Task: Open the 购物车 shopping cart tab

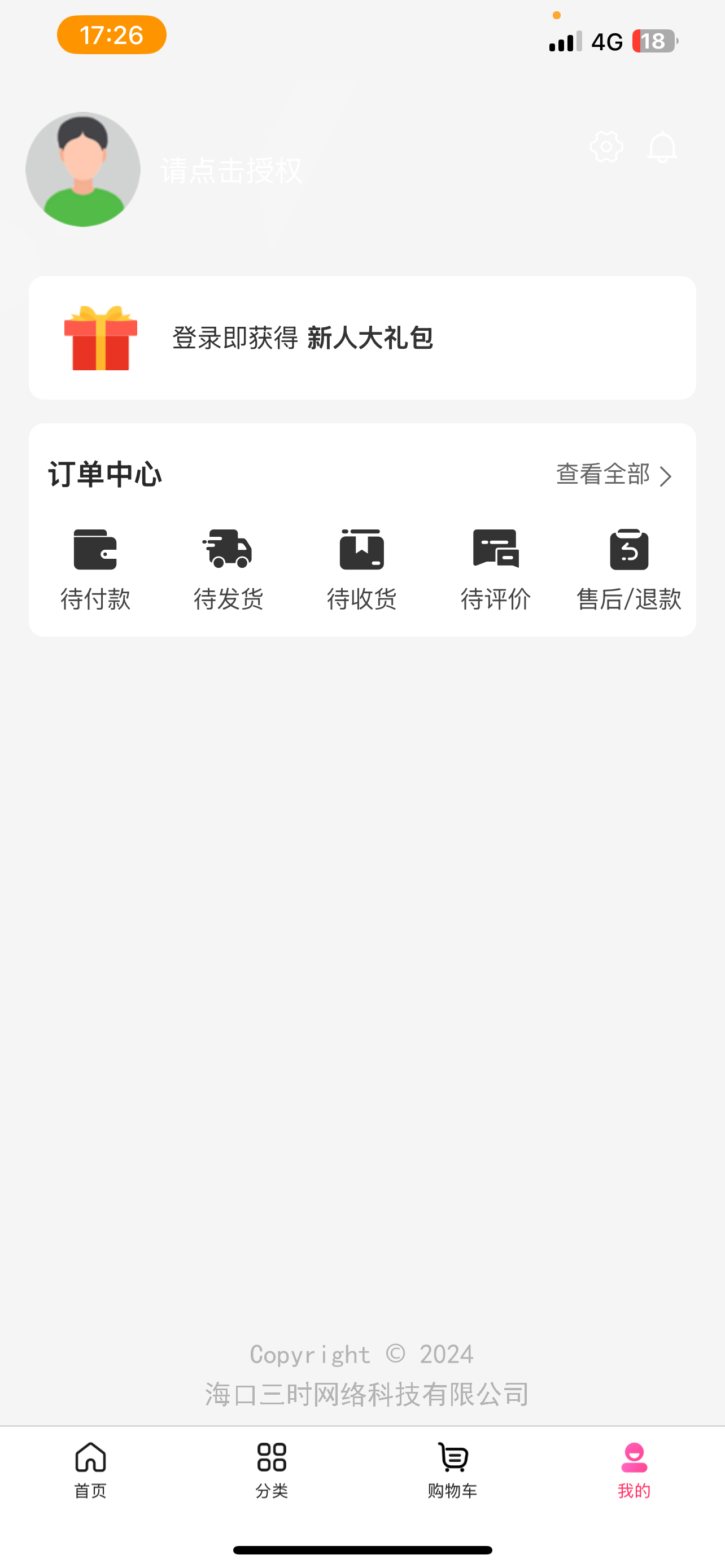Action: coord(452,1470)
